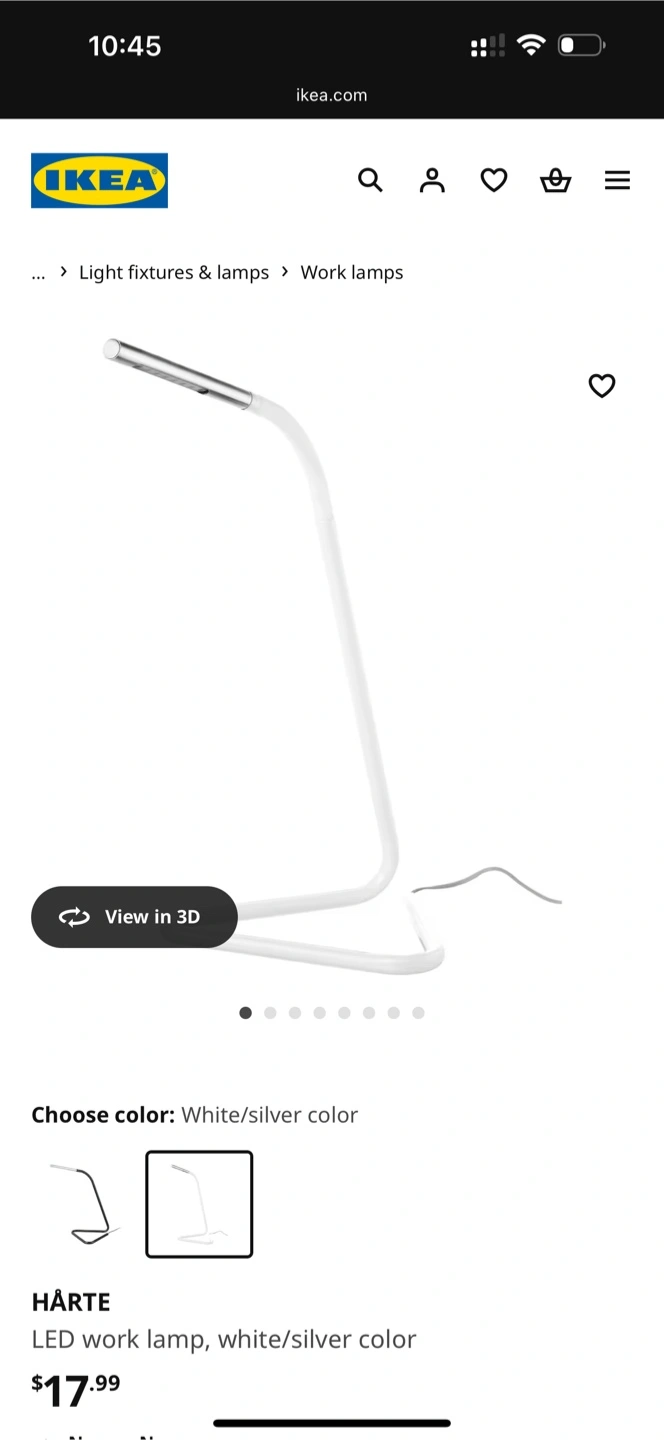Go to the IKEA home logo
Image resolution: width=664 pixels, height=1440 pixels.
pyautogui.click(x=99, y=180)
